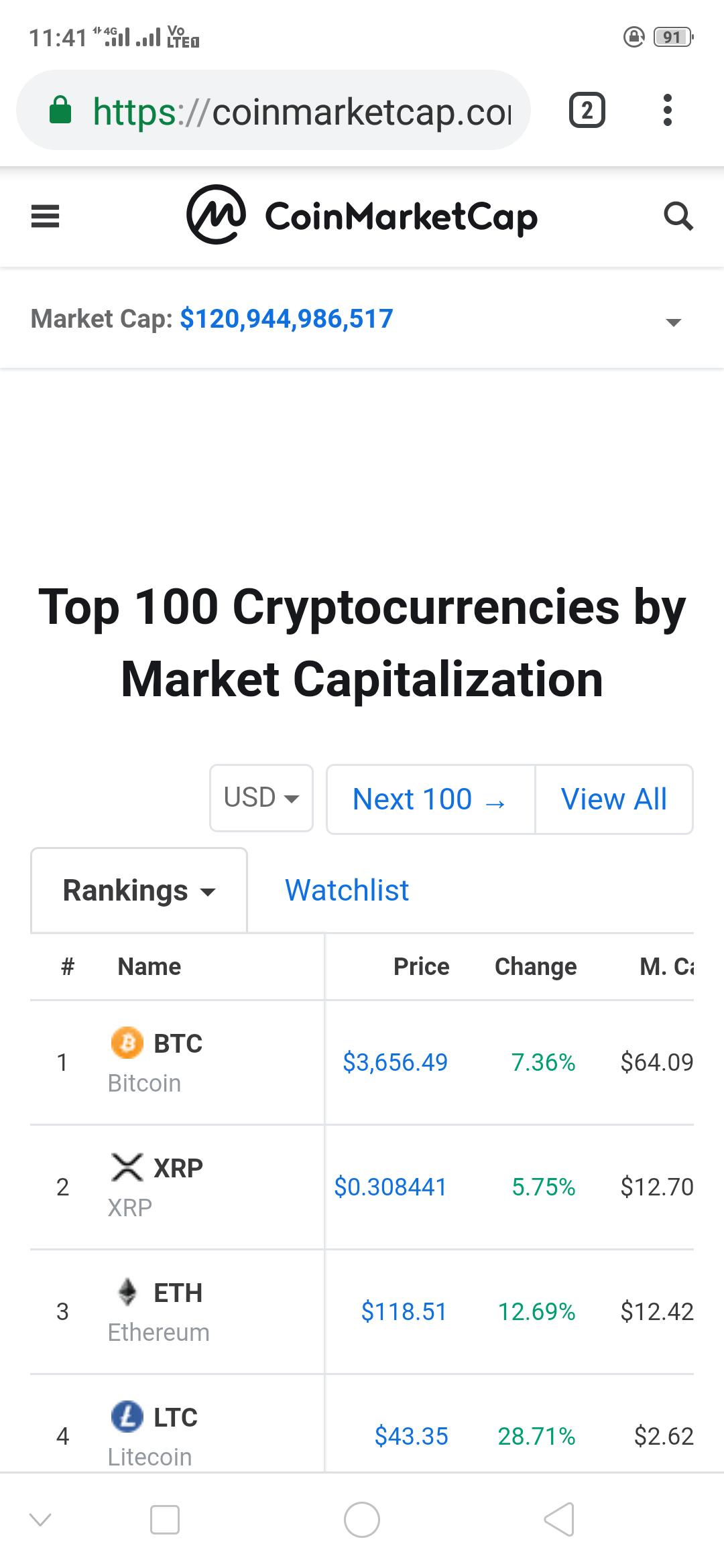This screenshot has height=1568, width=724.
Task: Open the Rankings dropdown
Action: 138,891
